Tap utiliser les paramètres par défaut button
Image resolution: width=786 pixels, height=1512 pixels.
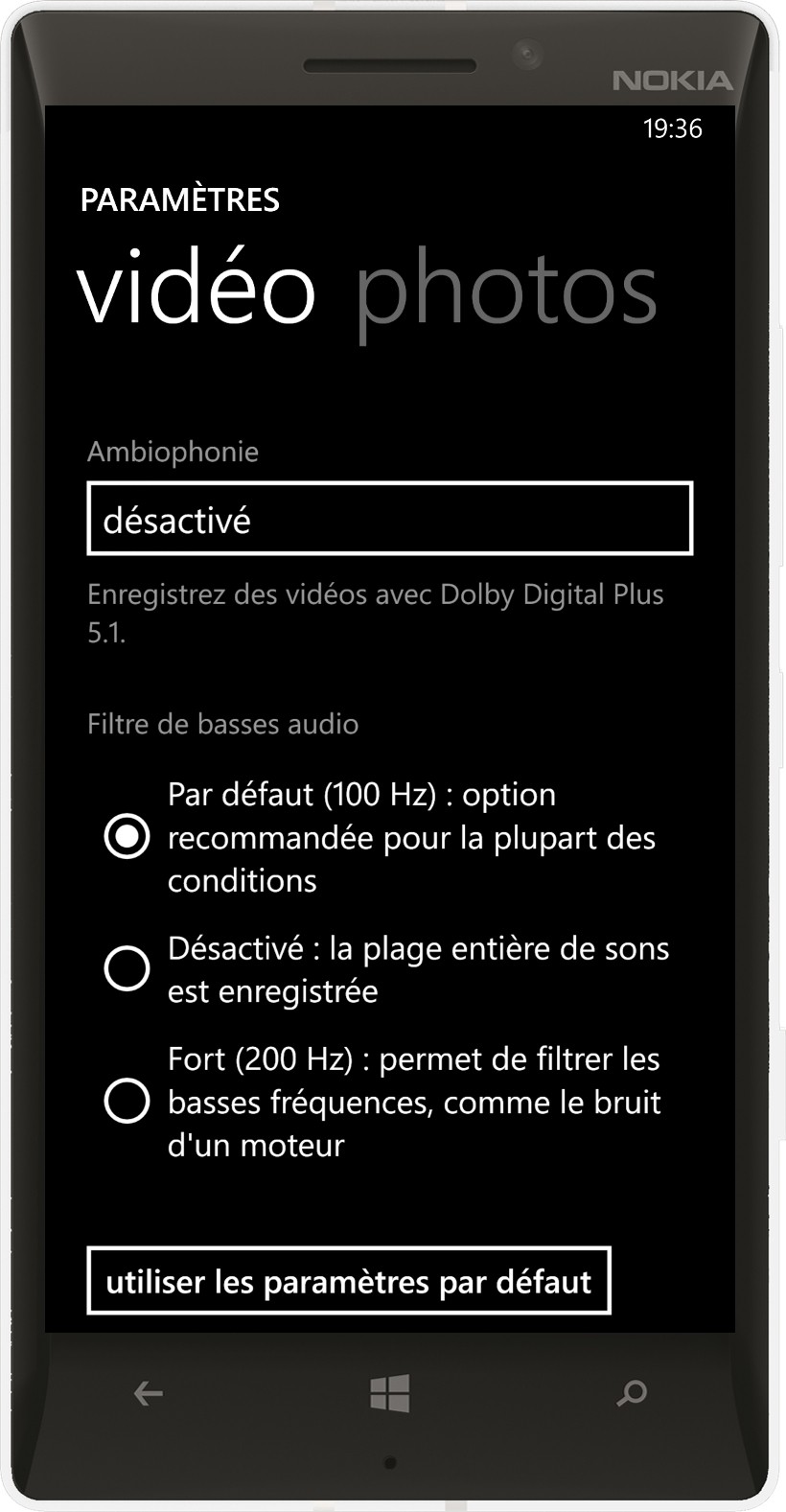(x=348, y=1281)
